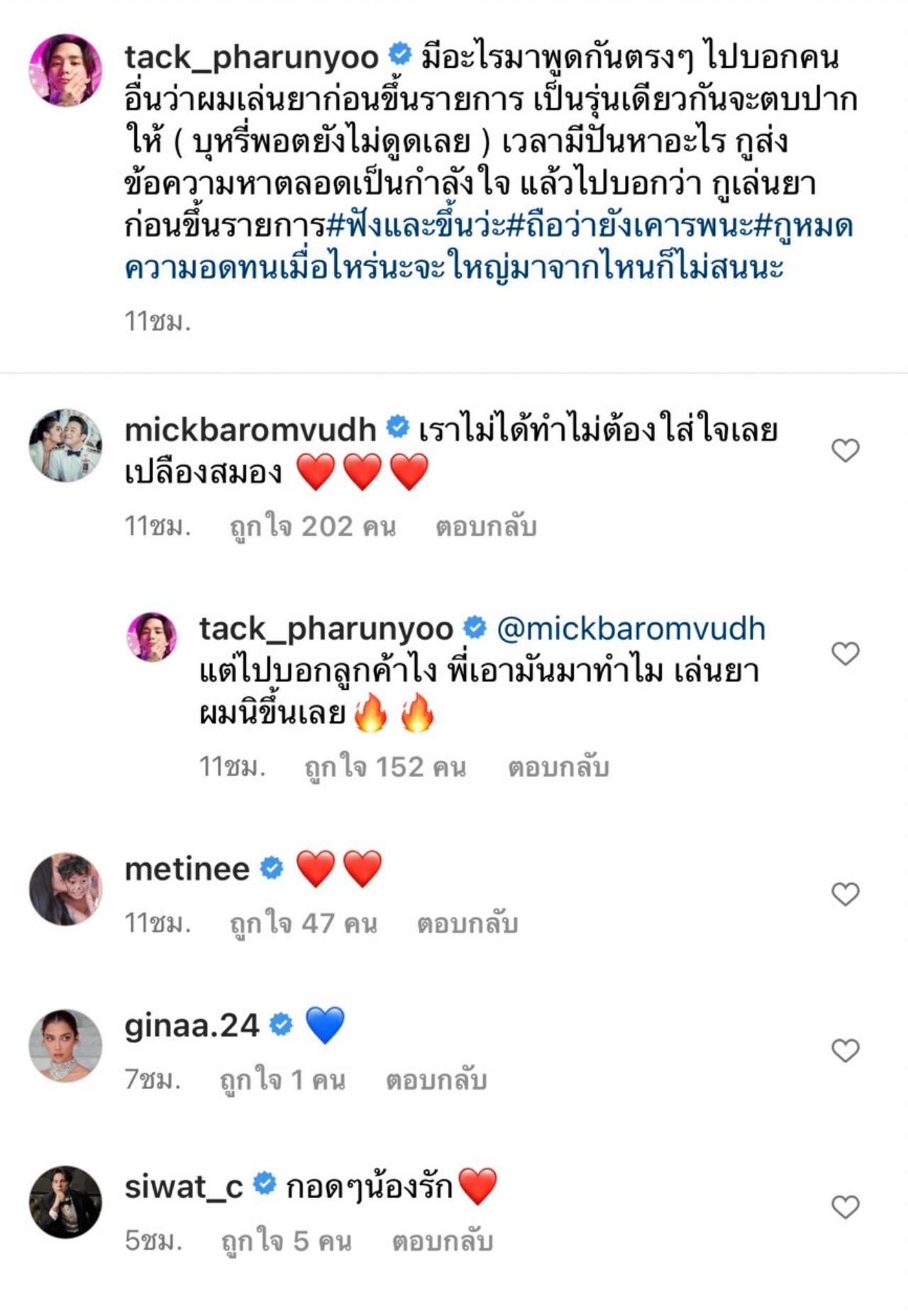Reply to ginaa.24's comment
The image size is (908, 1316).
pos(436,1080)
